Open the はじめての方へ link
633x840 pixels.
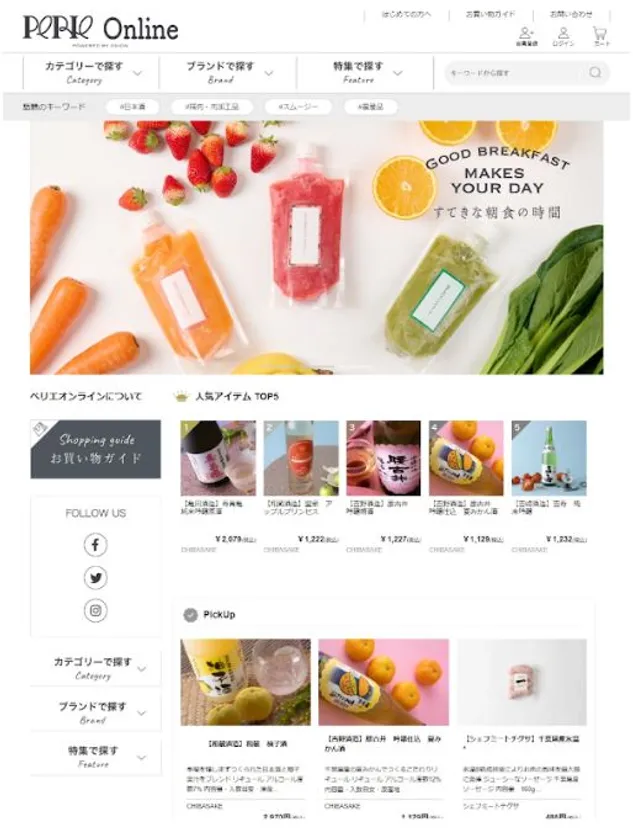406,15
